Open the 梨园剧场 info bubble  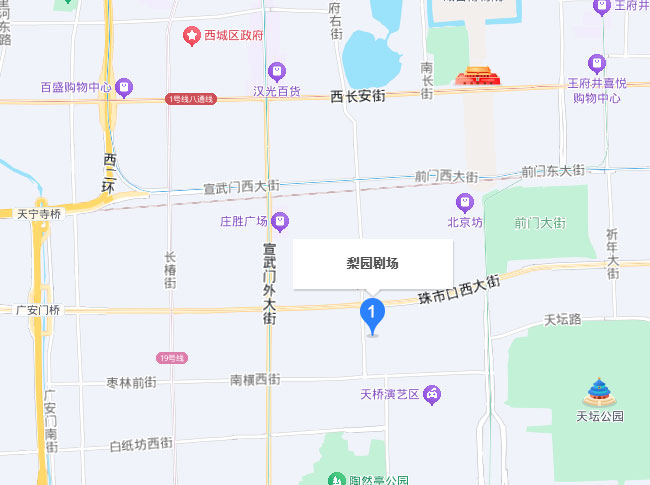[x=372, y=264]
